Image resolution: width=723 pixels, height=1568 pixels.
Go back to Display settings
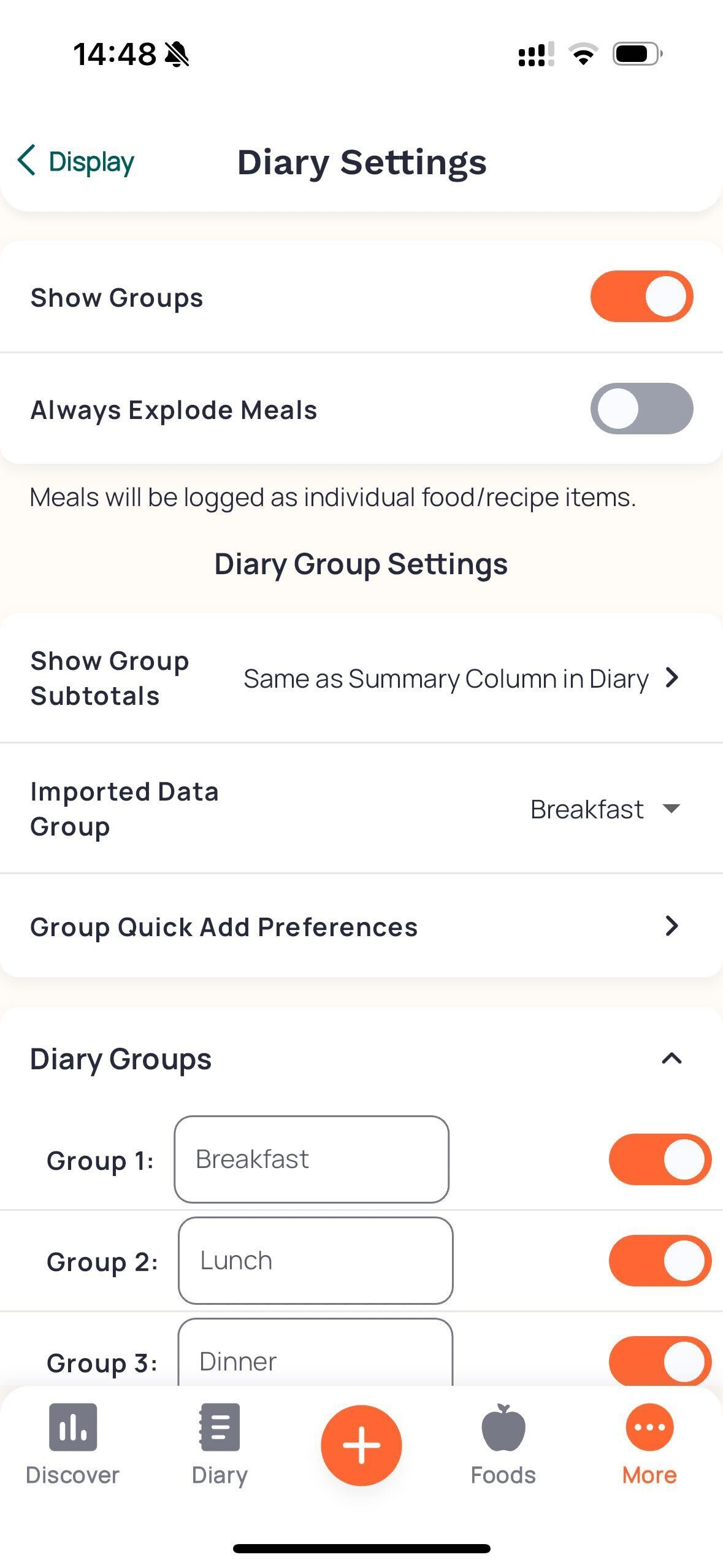[x=75, y=162]
